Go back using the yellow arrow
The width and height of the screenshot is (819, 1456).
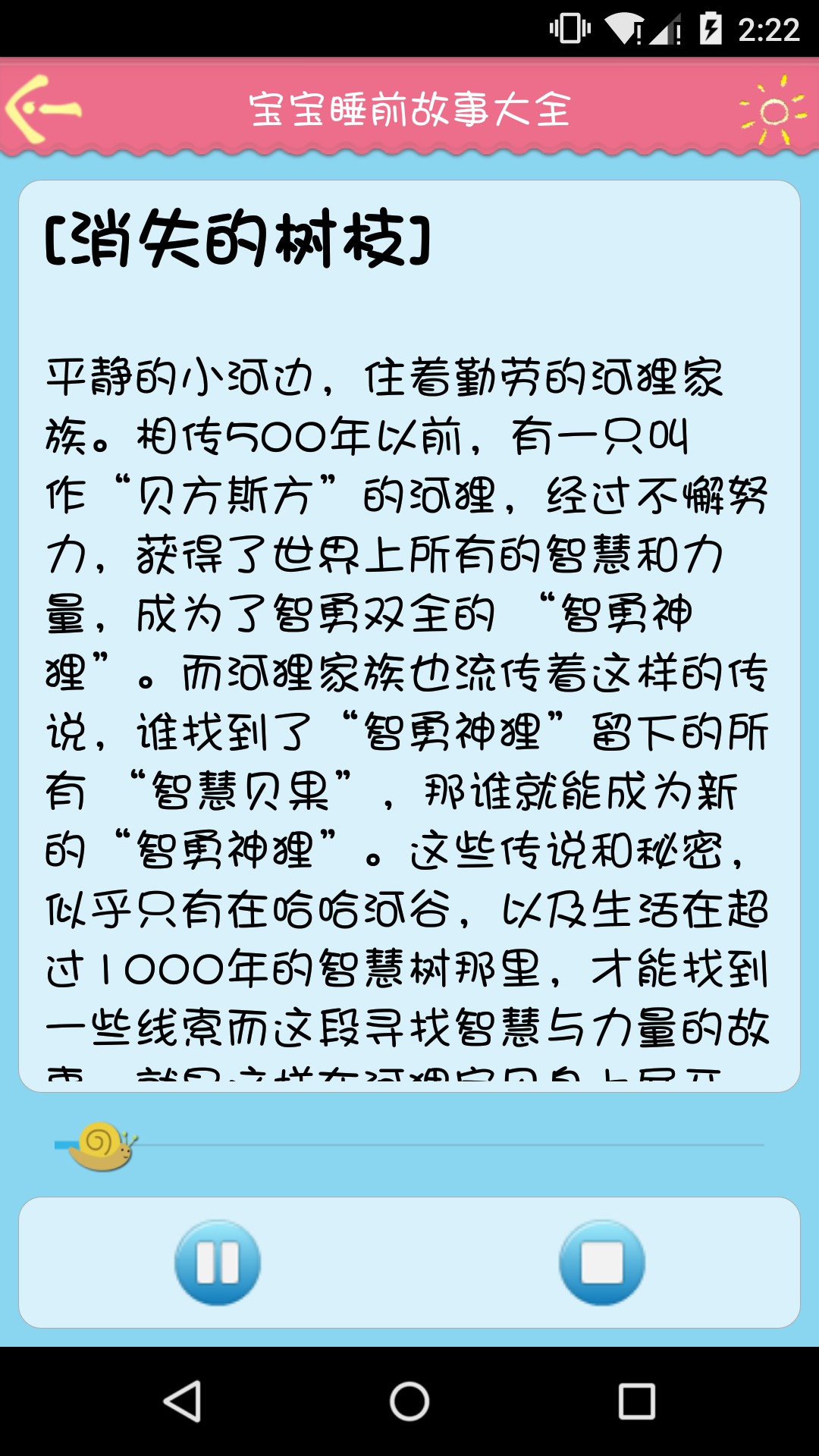click(43, 108)
